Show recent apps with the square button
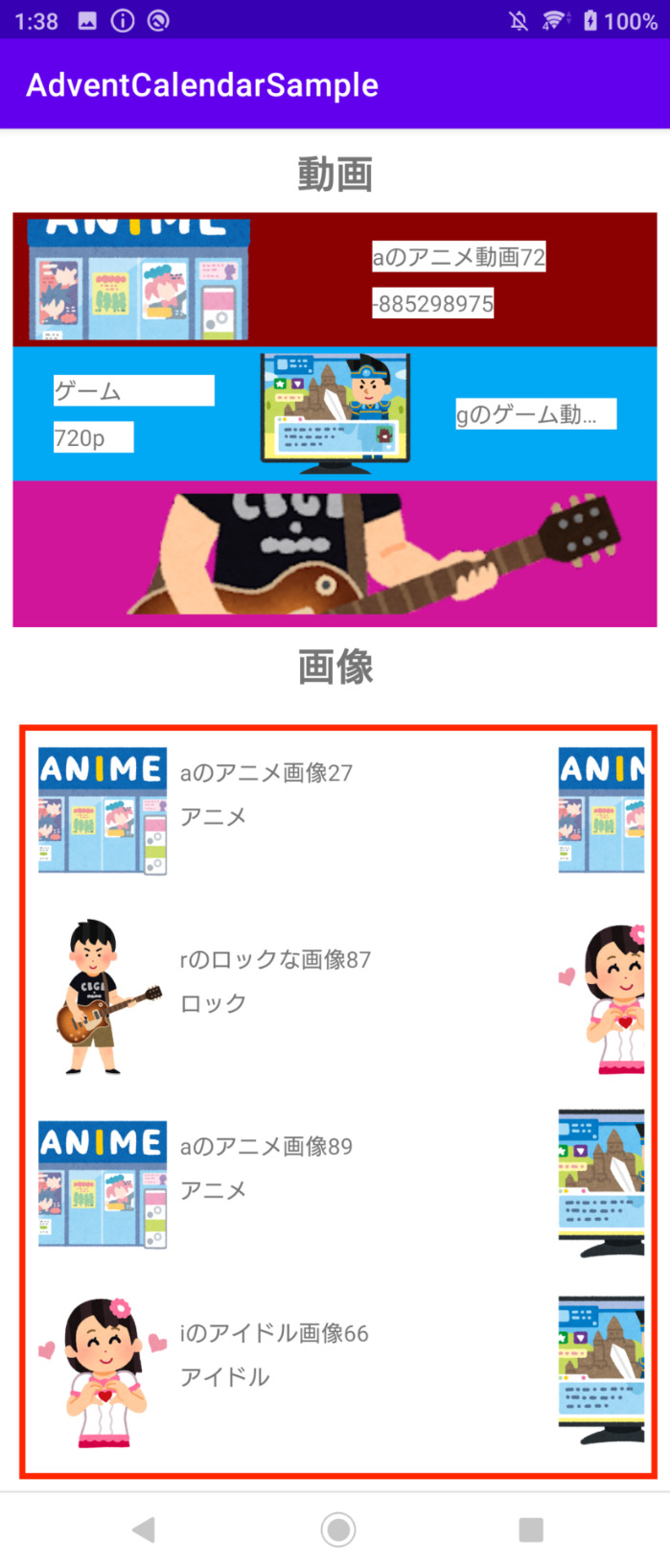670x1568 pixels. 530,1530
